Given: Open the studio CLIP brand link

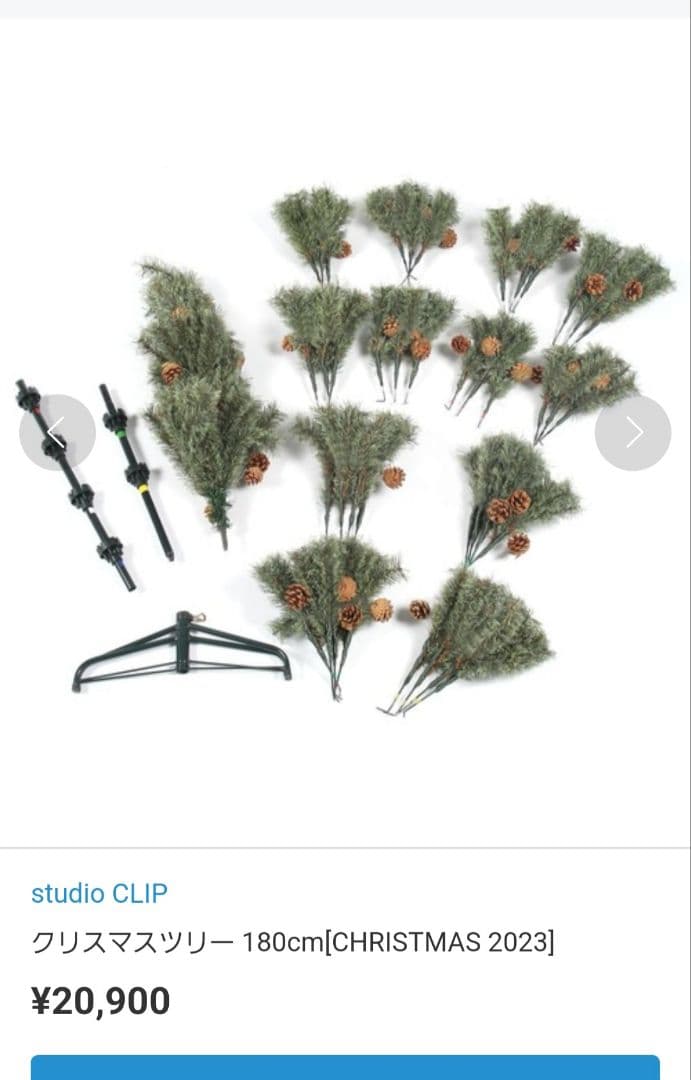Looking at the screenshot, I should [x=99, y=893].
